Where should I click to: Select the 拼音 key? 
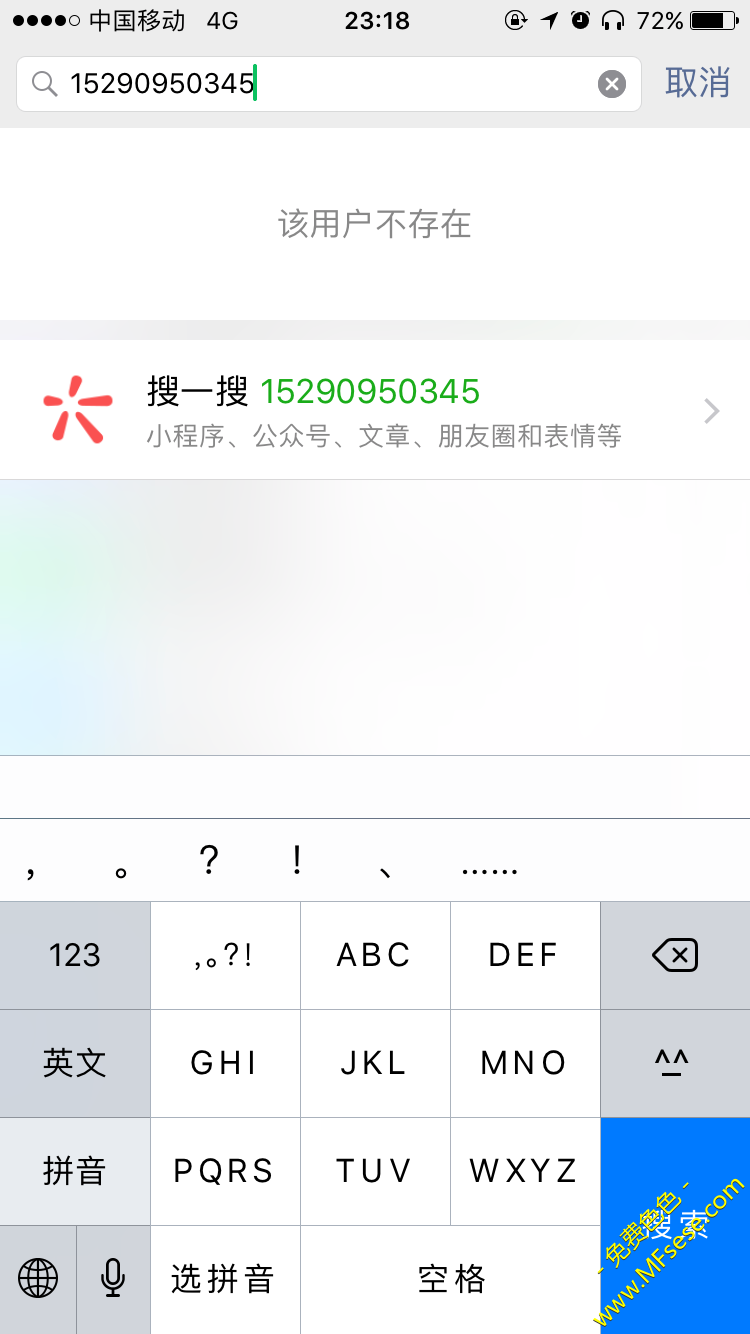75,1171
